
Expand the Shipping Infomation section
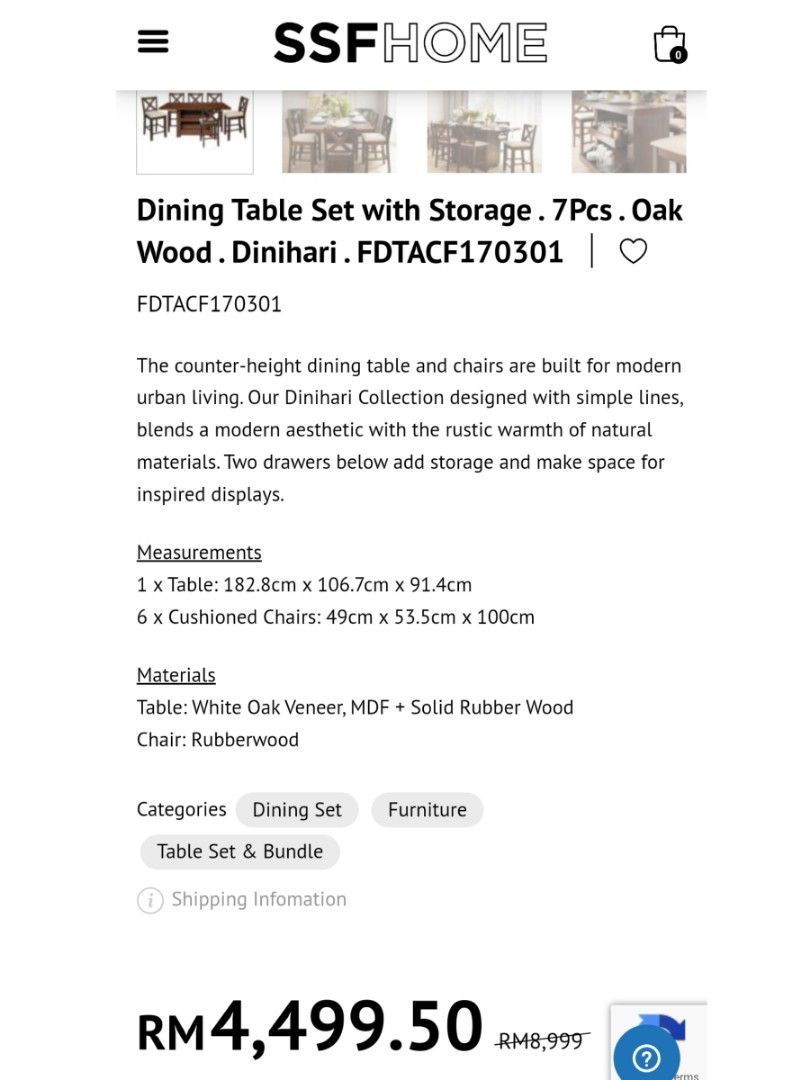point(260,899)
